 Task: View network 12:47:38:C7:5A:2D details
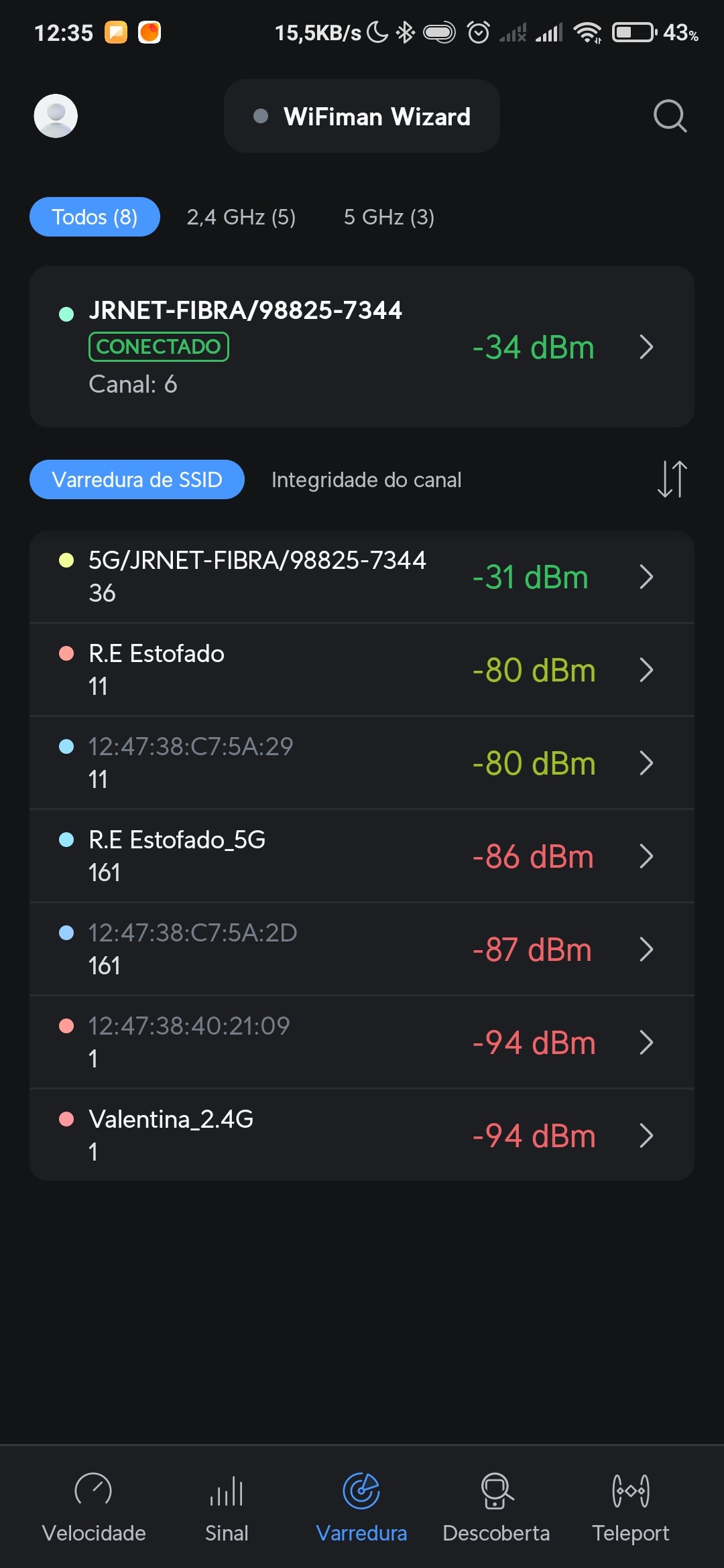tap(362, 950)
